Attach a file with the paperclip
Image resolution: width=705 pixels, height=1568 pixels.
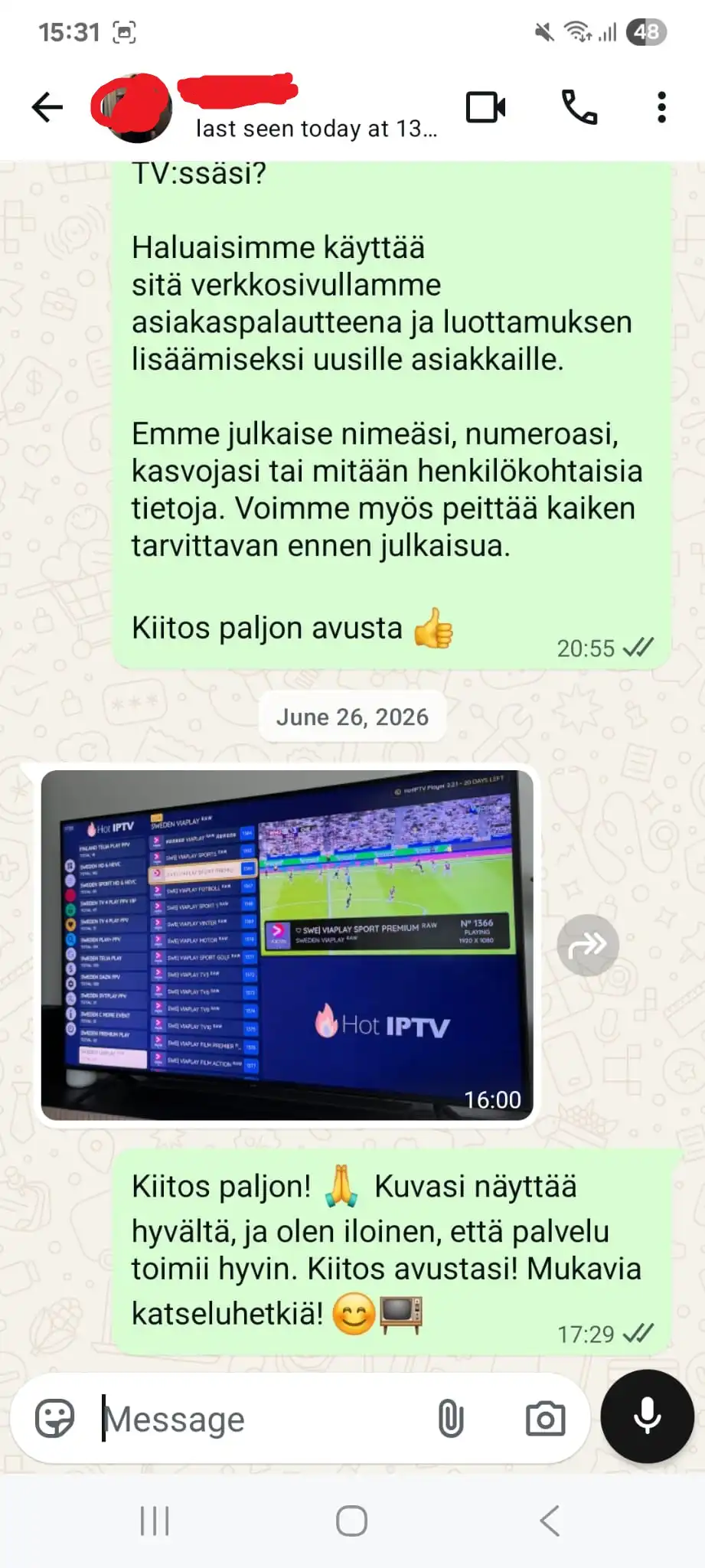[451, 1419]
